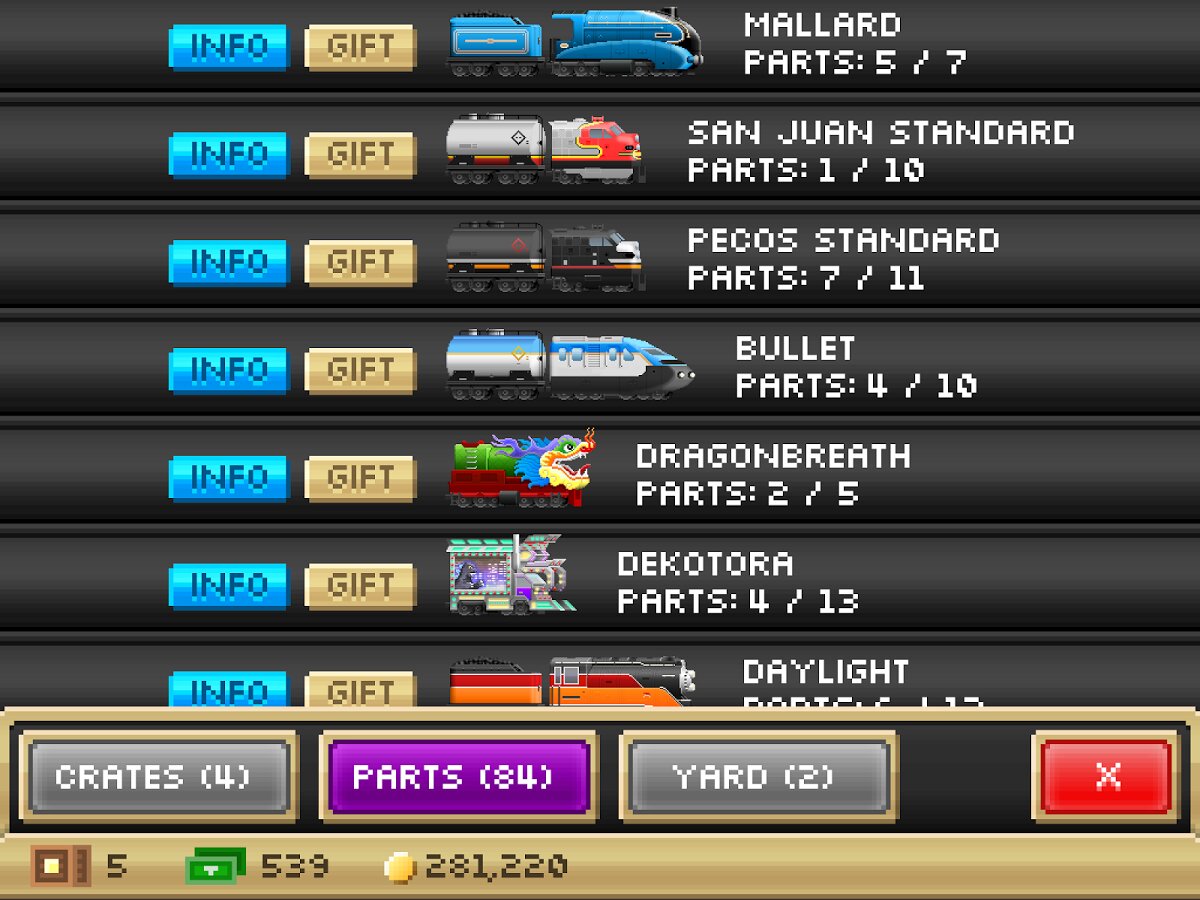Gift Pecos Standard parts
The width and height of the screenshot is (1200, 900).
click(x=360, y=263)
